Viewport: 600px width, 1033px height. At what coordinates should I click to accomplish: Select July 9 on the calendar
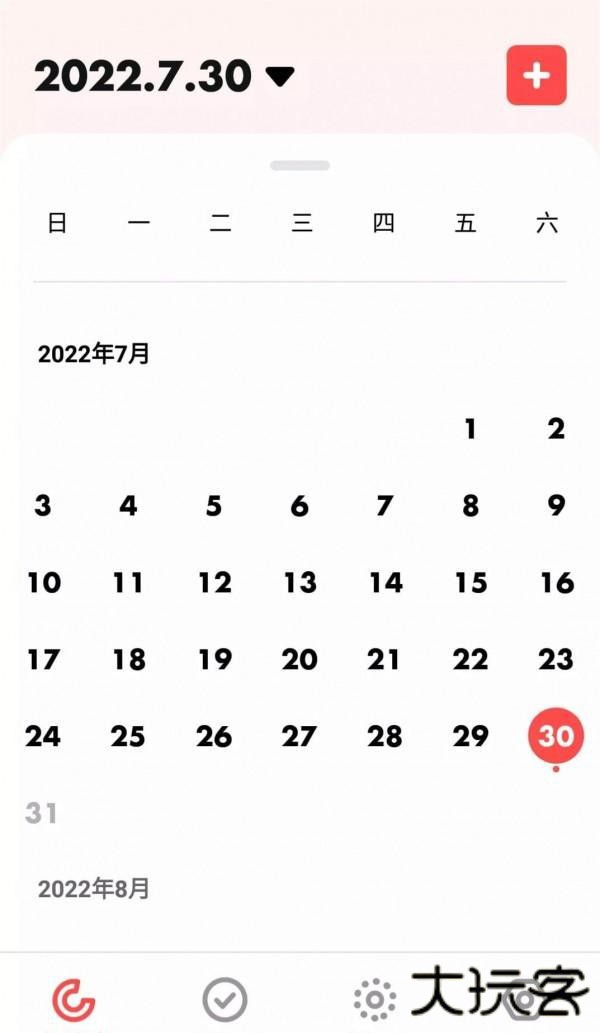[556, 506]
